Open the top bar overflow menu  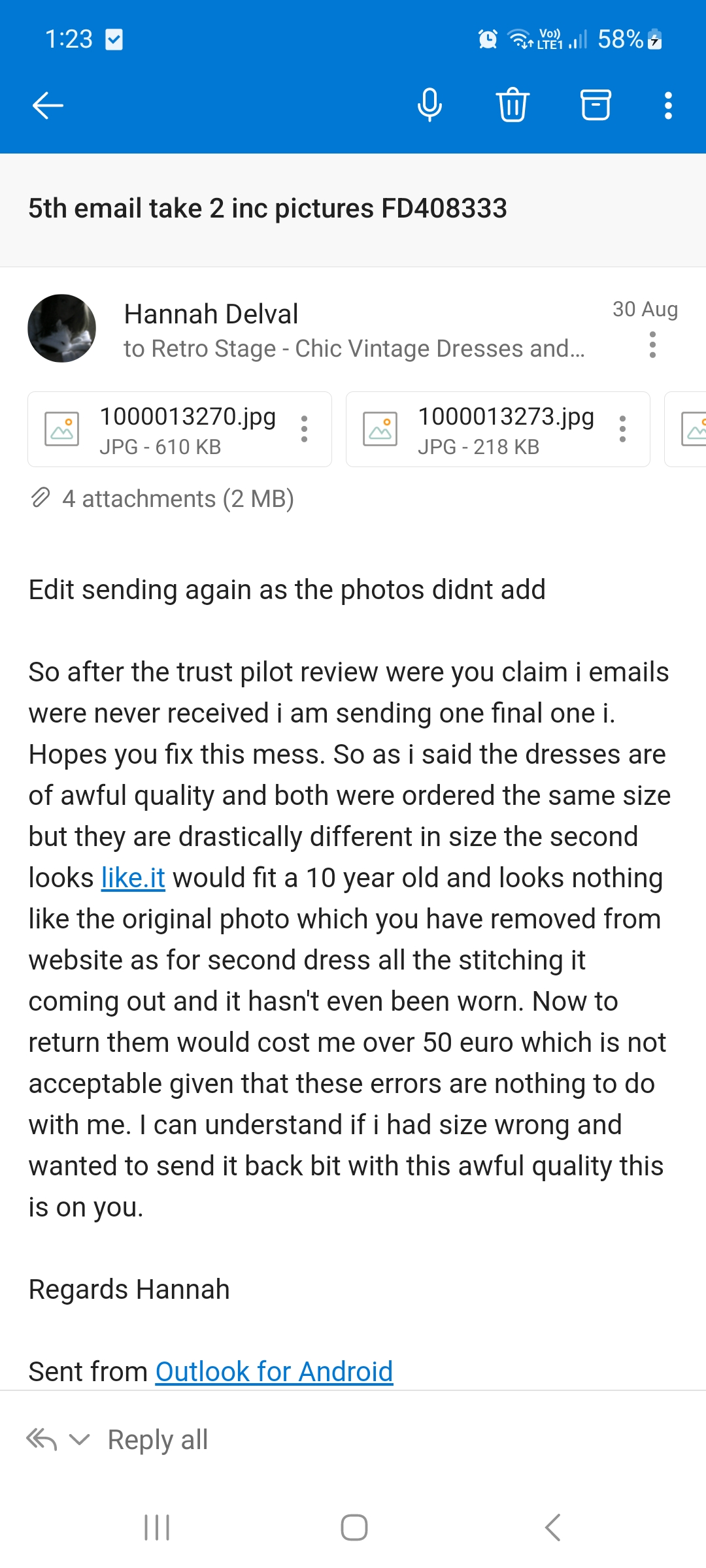pos(668,105)
